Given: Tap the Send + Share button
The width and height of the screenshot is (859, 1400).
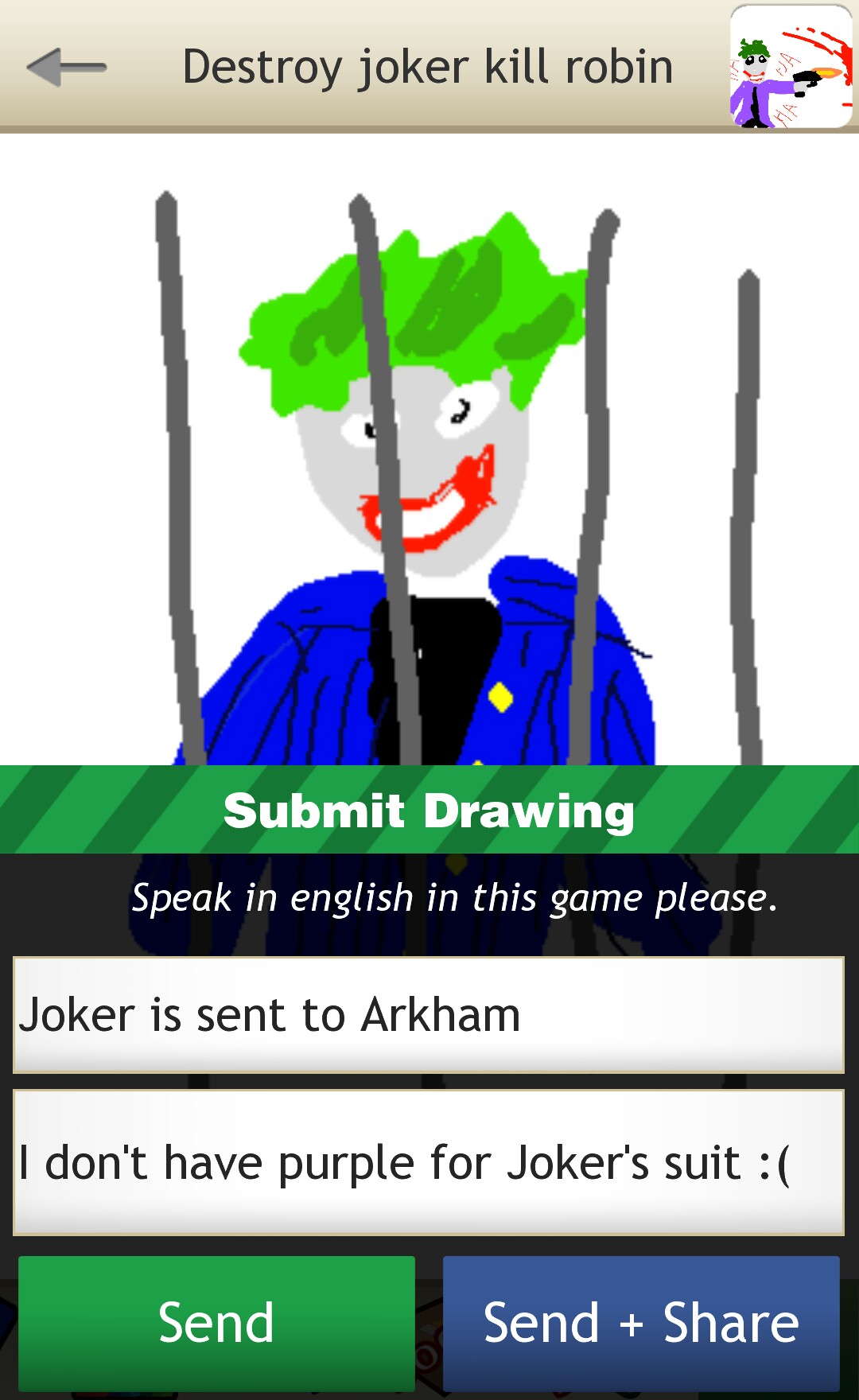Looking at the screenshot, I should [x=641, y=1324].
